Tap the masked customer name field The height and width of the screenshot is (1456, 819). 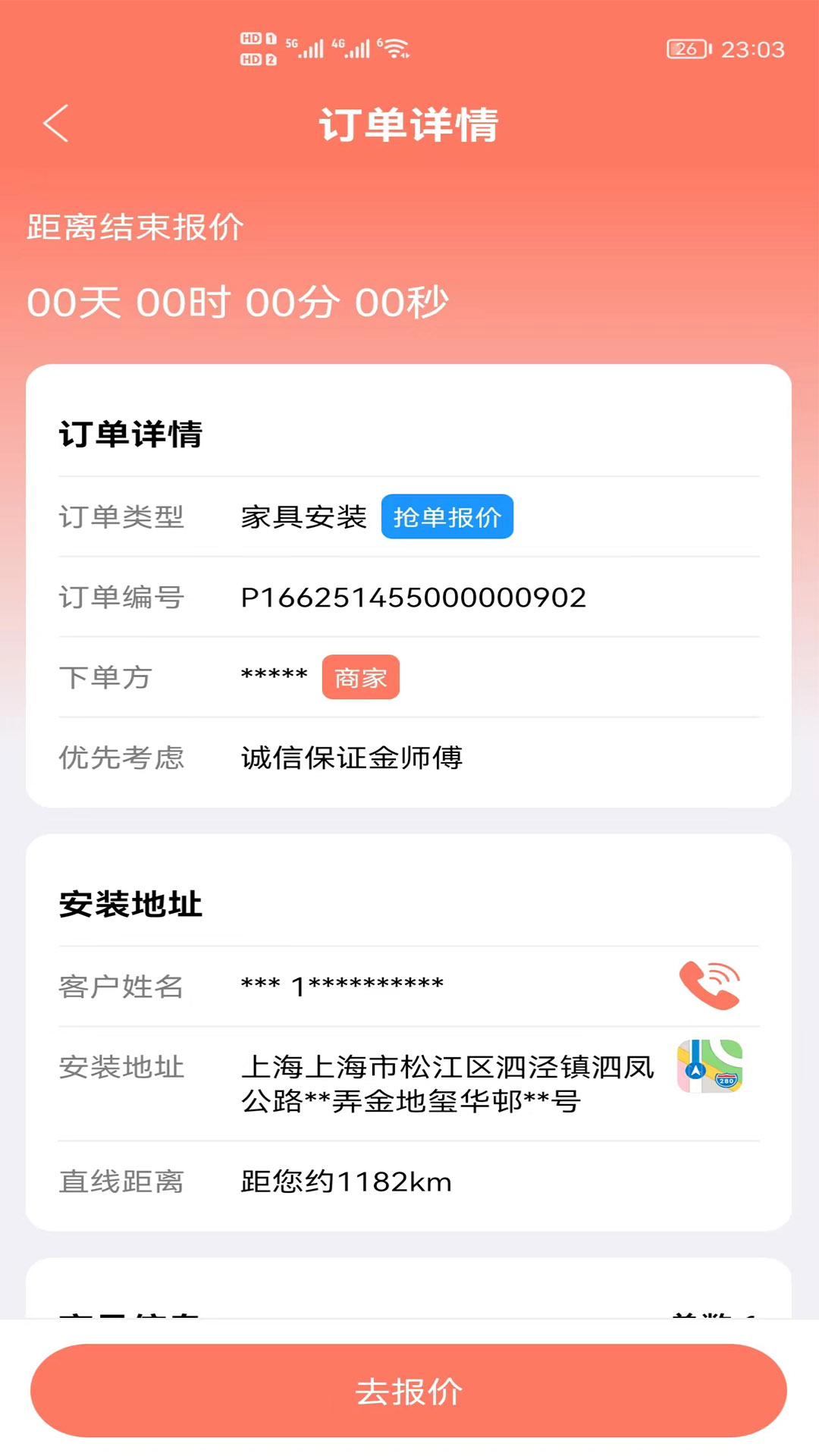point(340,984)
